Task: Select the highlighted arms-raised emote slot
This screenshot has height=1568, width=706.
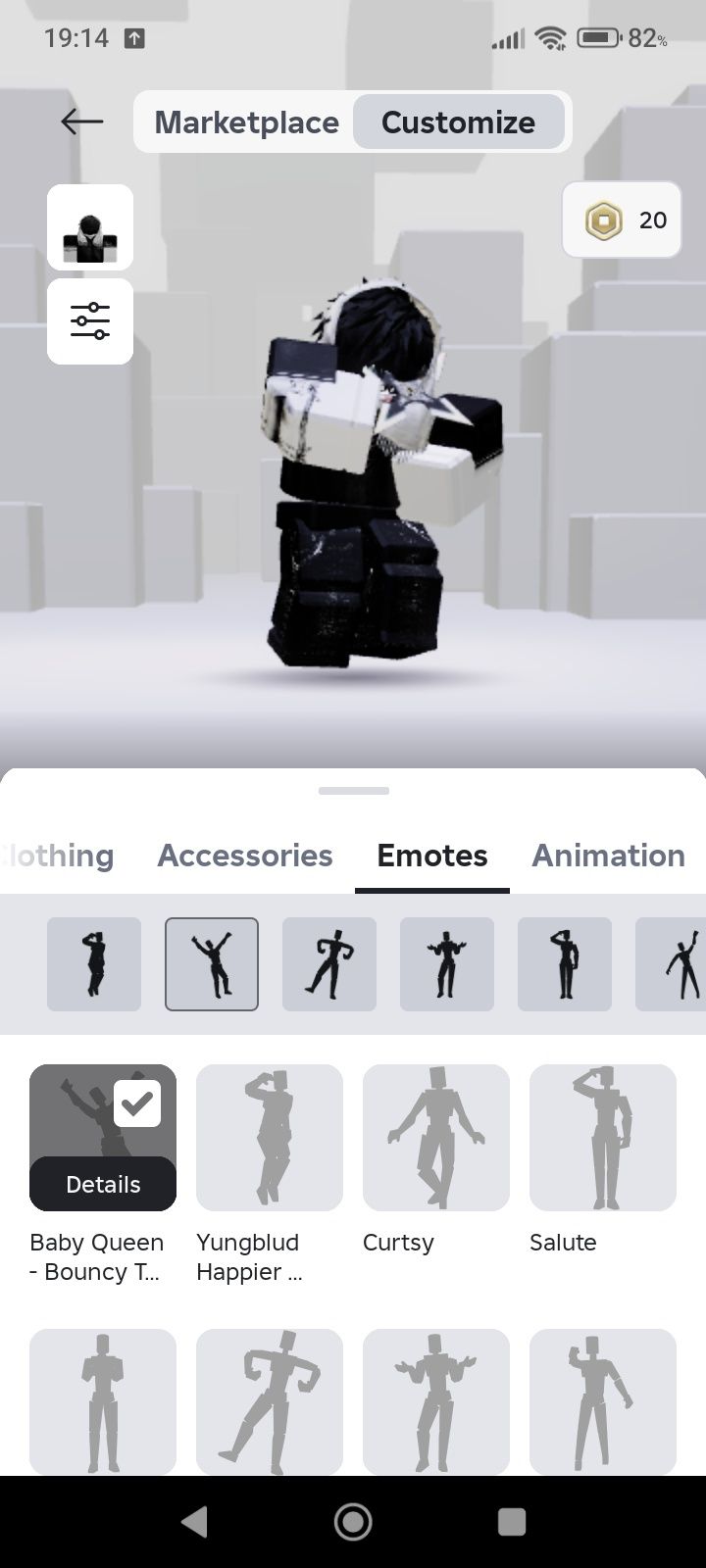Action: [212, 964]
